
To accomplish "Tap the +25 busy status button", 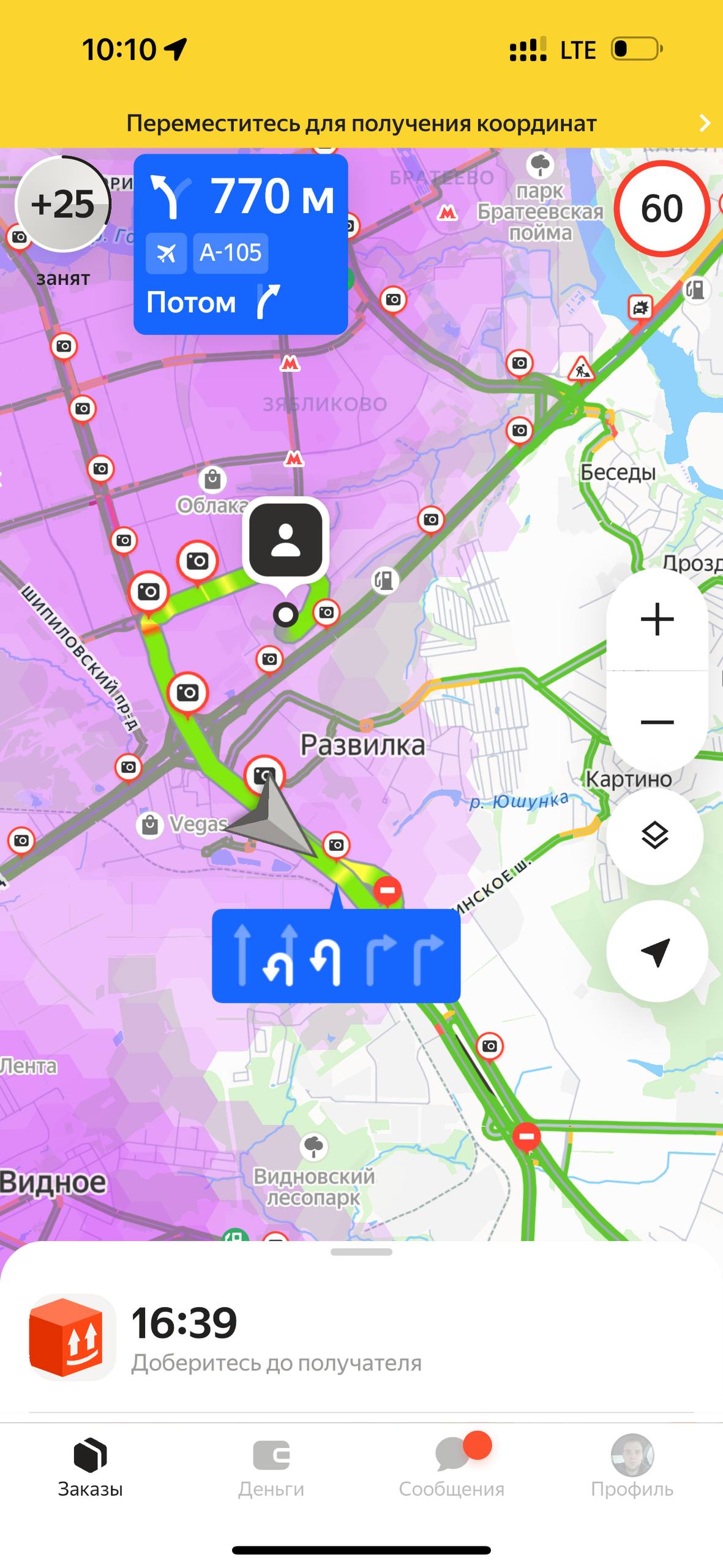I will [x=62, y=205].
